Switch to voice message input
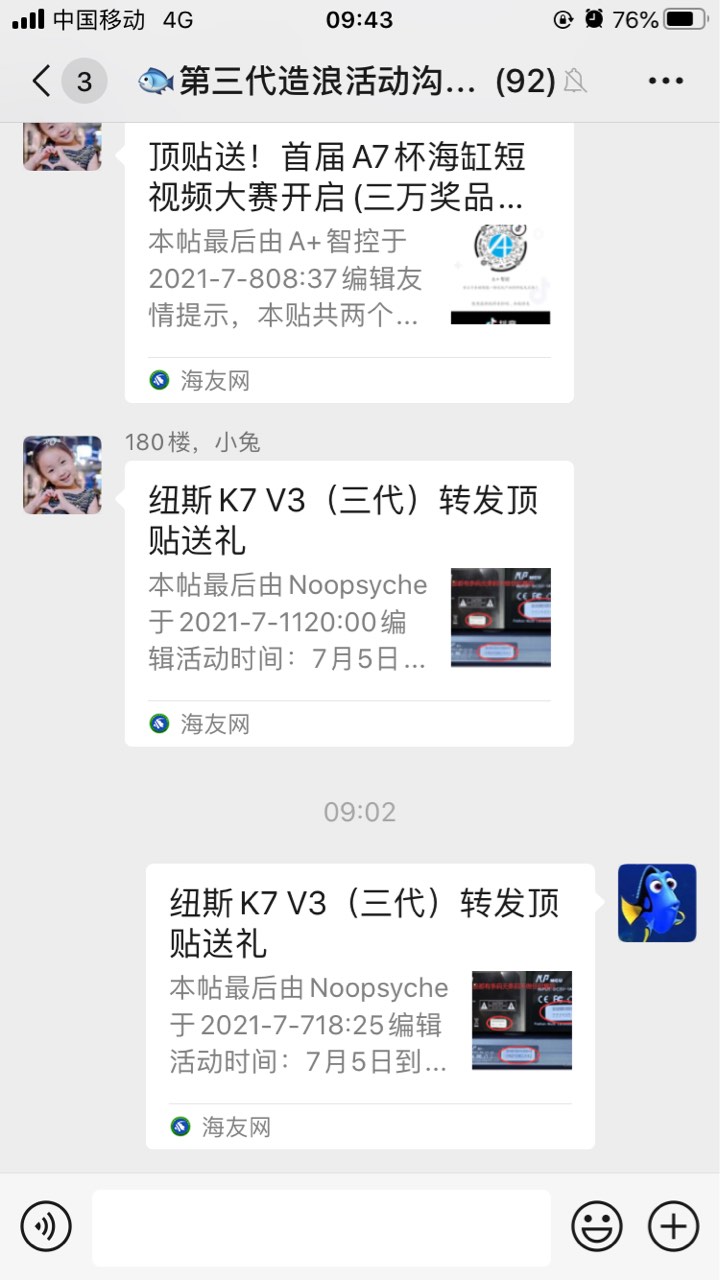This screenshot has height=1280, width=720. [46, 1226]
